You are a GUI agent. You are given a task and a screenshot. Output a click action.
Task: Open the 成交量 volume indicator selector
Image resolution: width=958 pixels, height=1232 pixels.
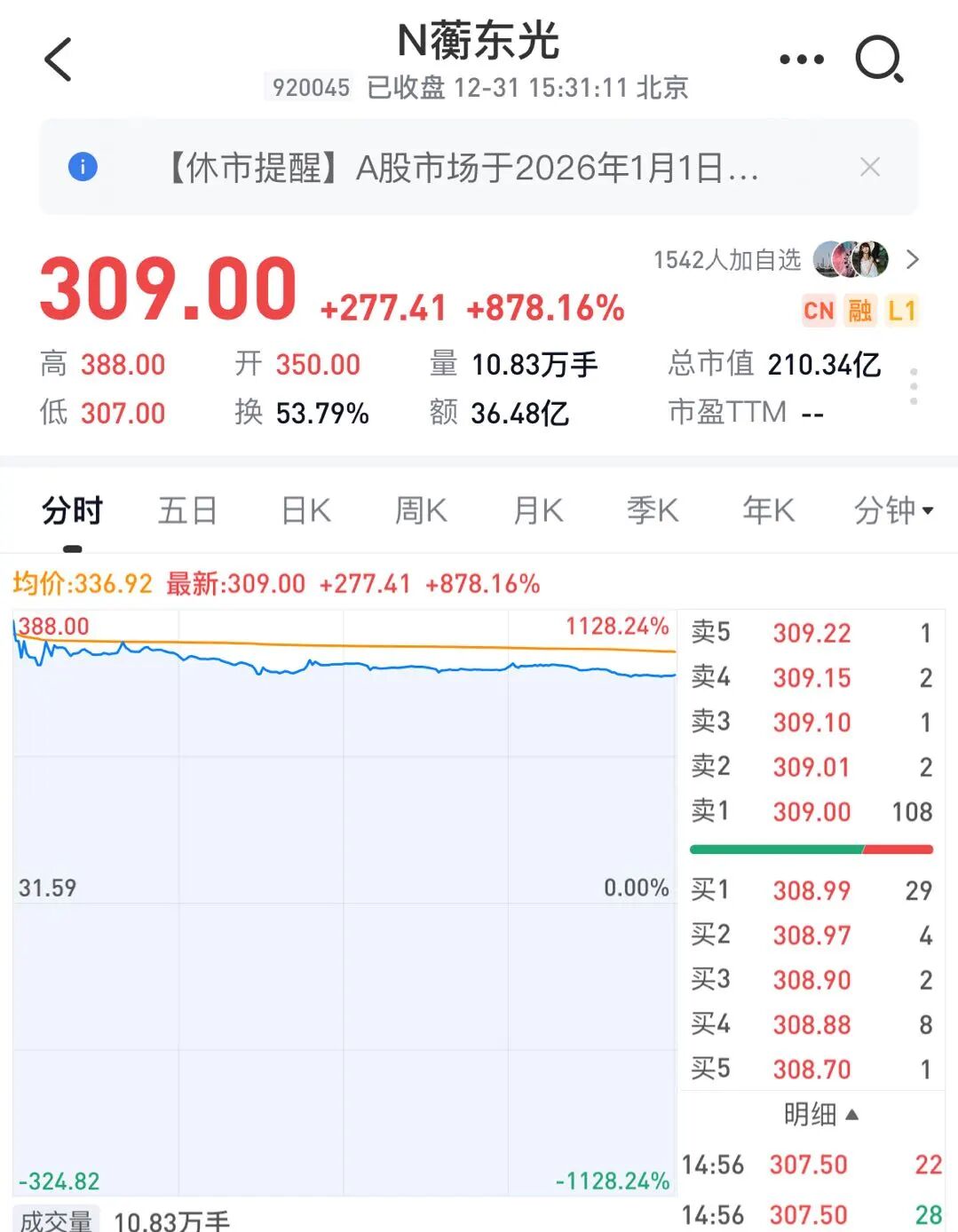[56, 1220]
